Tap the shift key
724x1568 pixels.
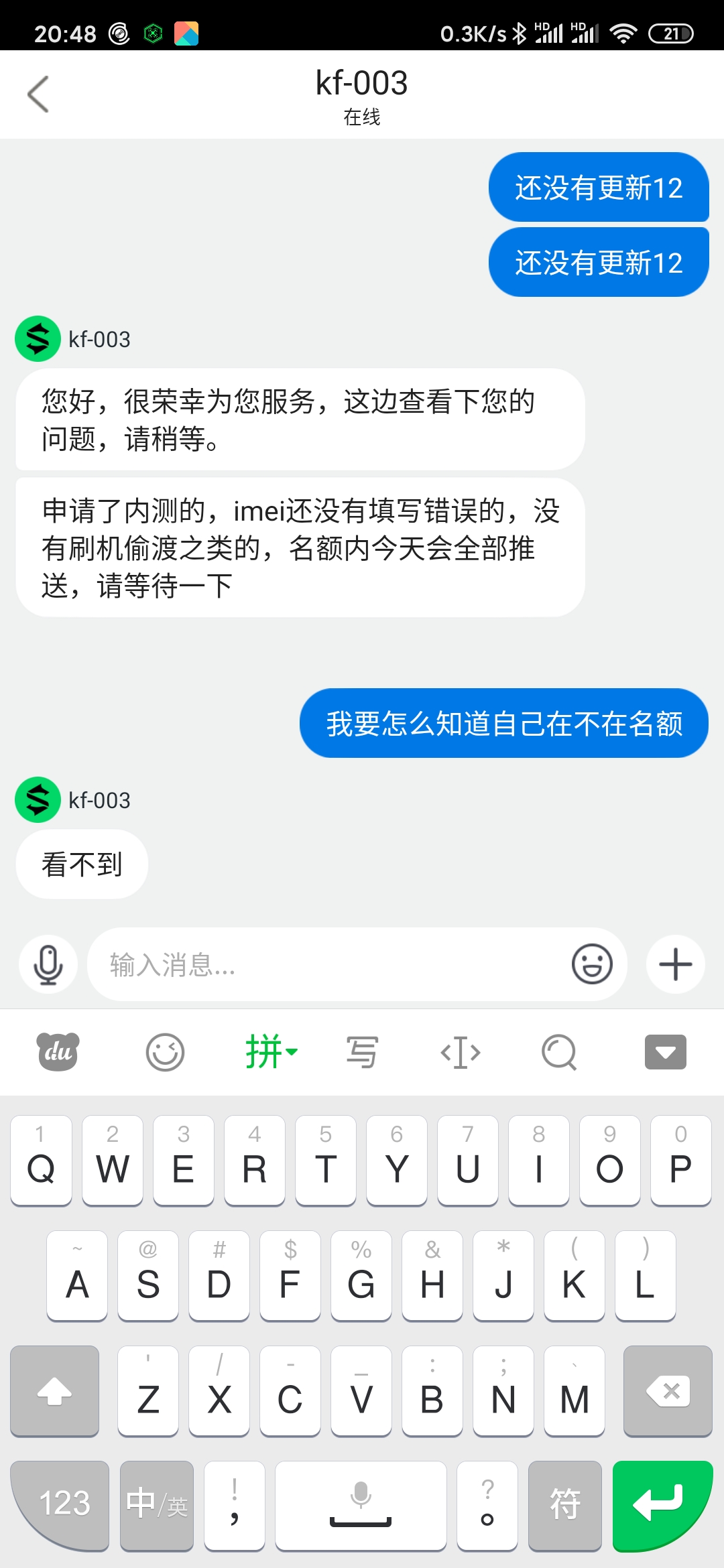tap(55, 1391)
